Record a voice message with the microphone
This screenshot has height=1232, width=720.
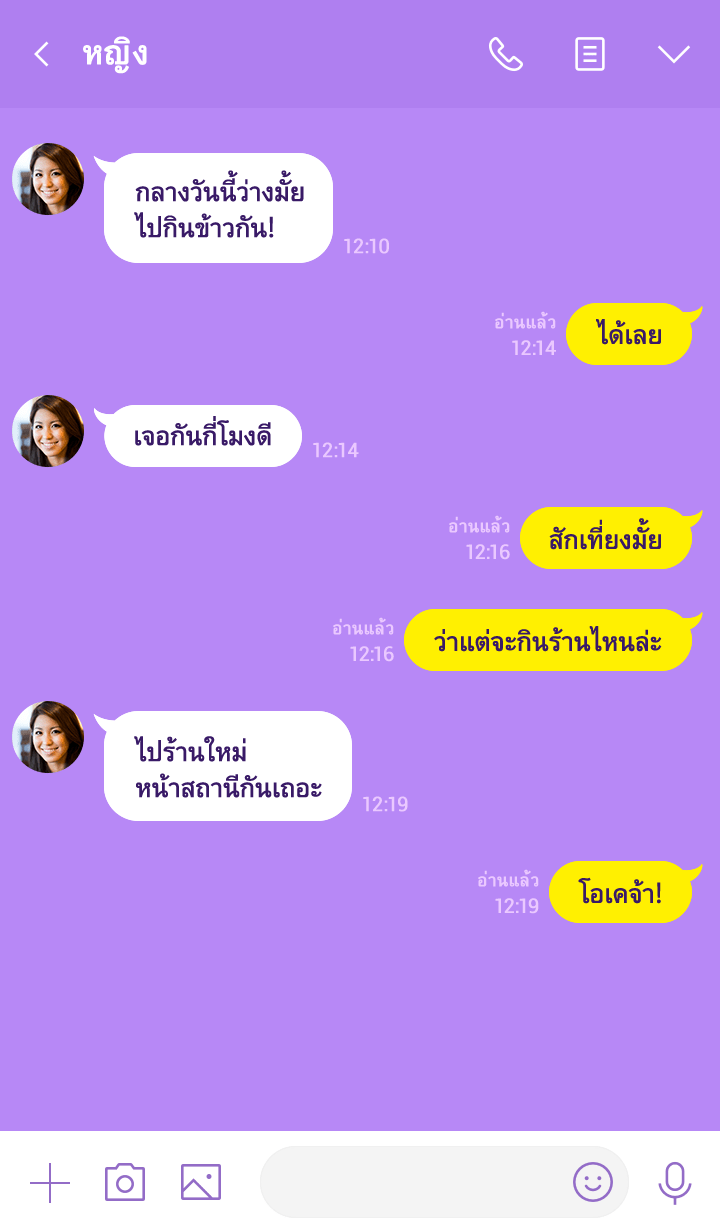675,1183
